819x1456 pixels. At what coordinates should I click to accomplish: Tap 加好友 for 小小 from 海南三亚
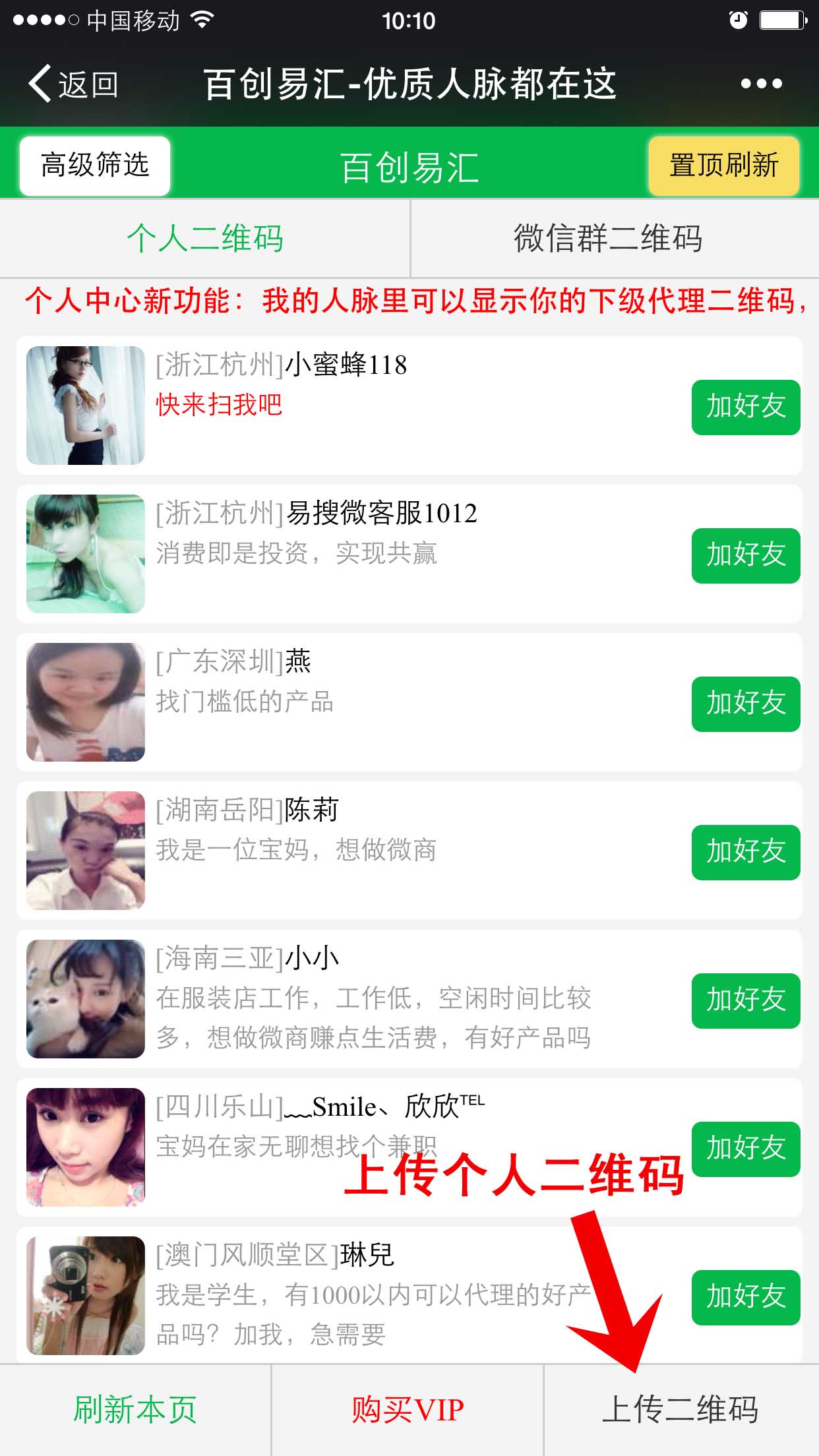coord(745,1000)
